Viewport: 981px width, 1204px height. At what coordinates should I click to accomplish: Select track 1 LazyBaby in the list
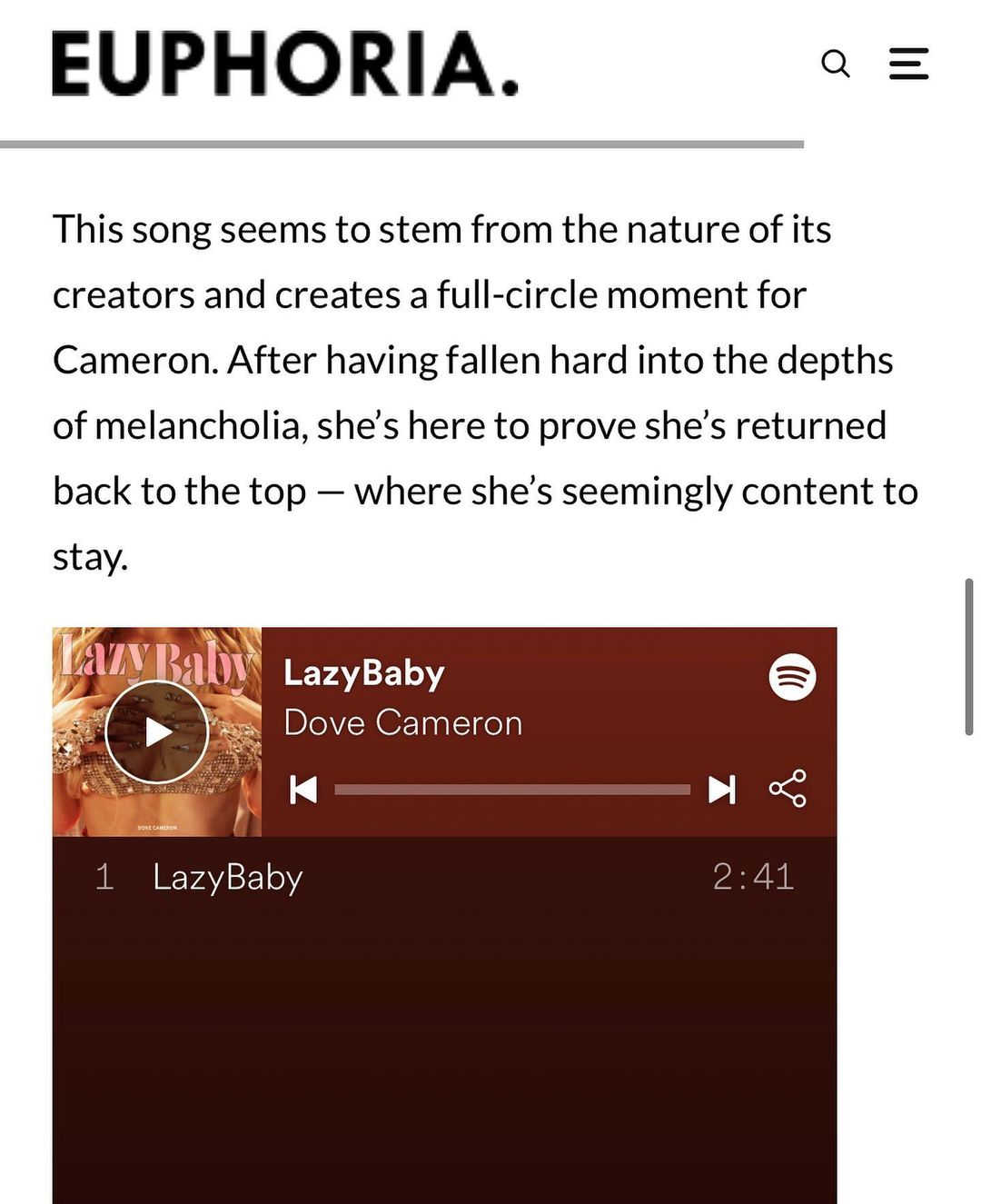[227, 877]
